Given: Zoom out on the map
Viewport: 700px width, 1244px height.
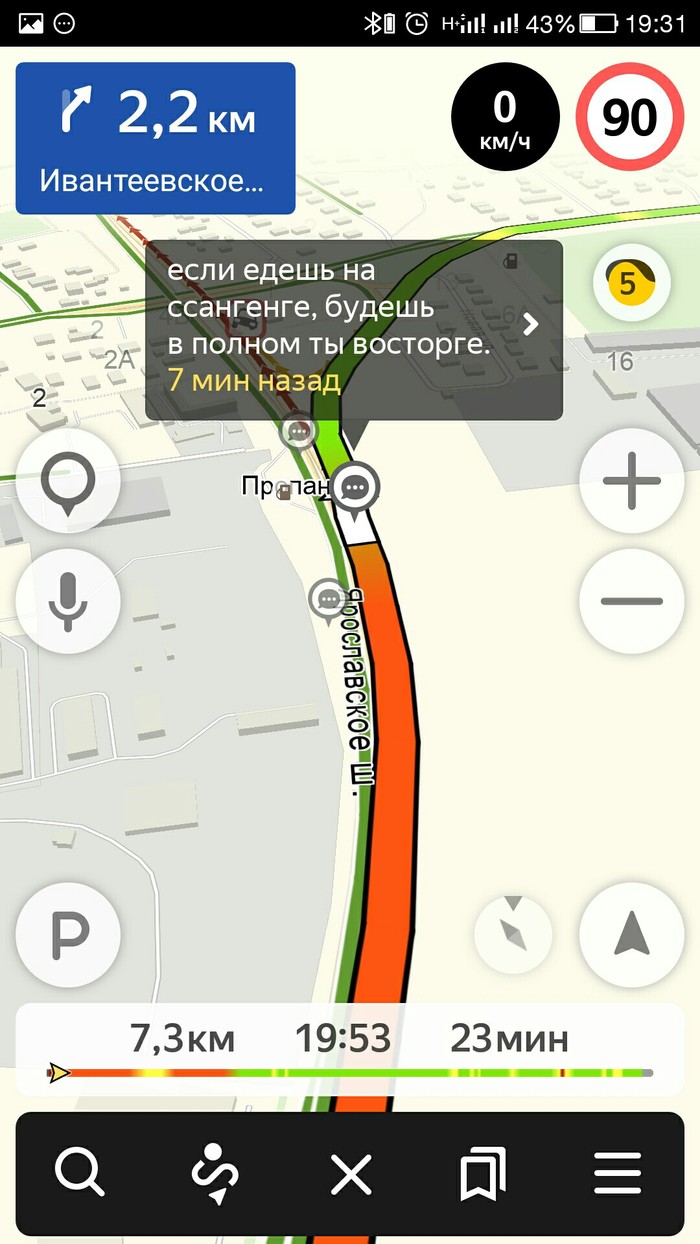Looking at the screenshot, I should pos(631,601).
